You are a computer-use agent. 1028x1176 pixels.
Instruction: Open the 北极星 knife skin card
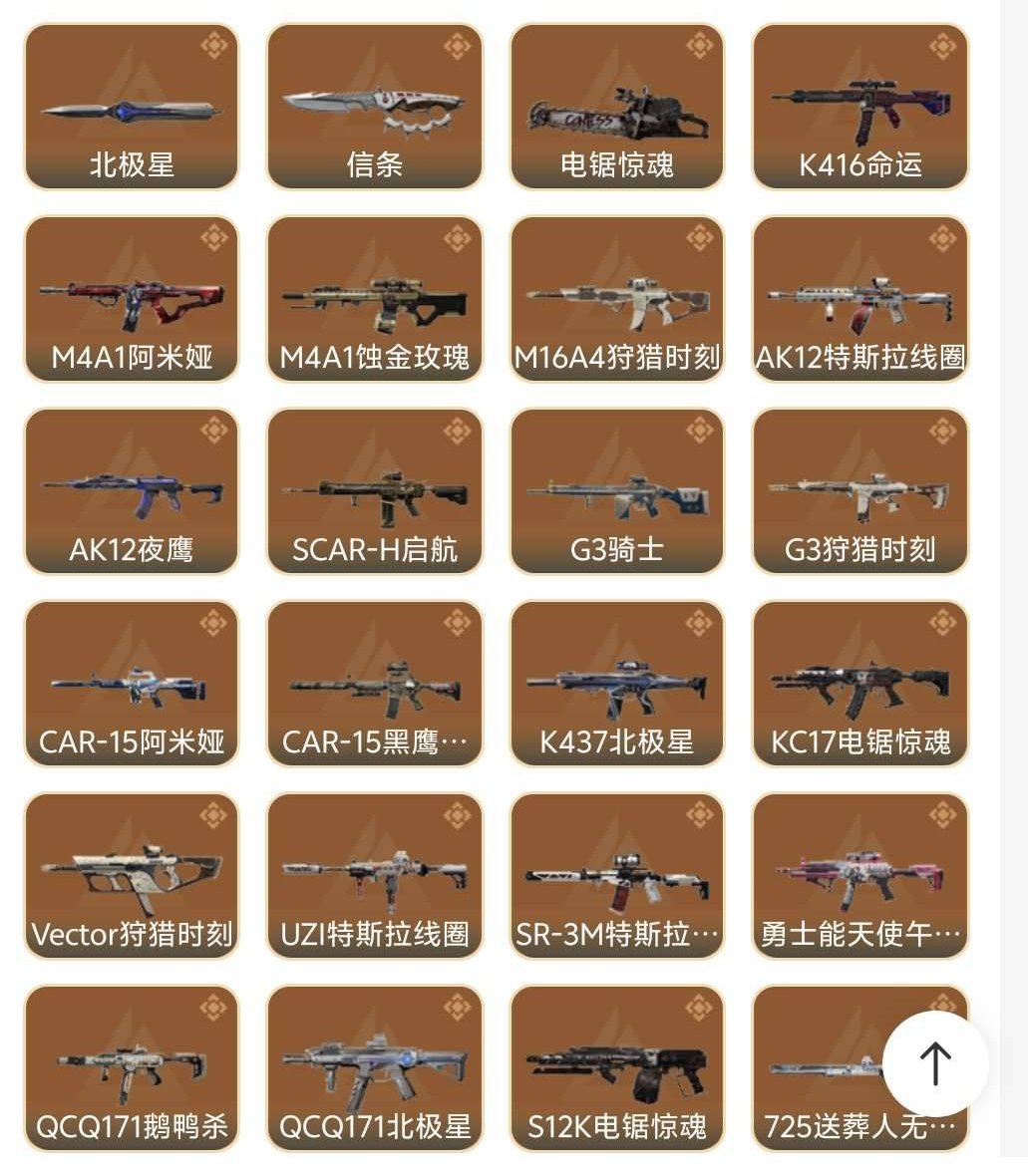pyautogui.click(x=132, y=108)
